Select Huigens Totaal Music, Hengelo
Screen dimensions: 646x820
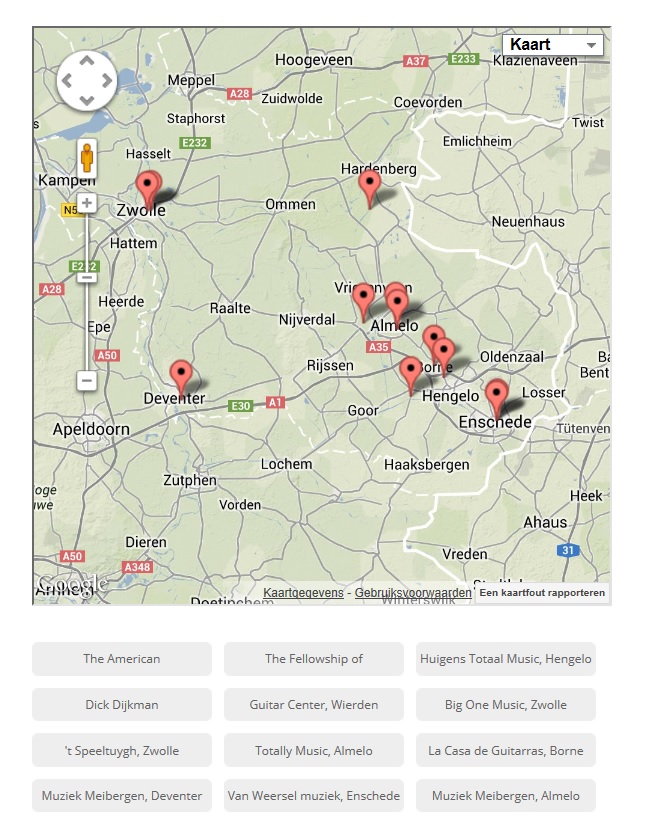506,659
